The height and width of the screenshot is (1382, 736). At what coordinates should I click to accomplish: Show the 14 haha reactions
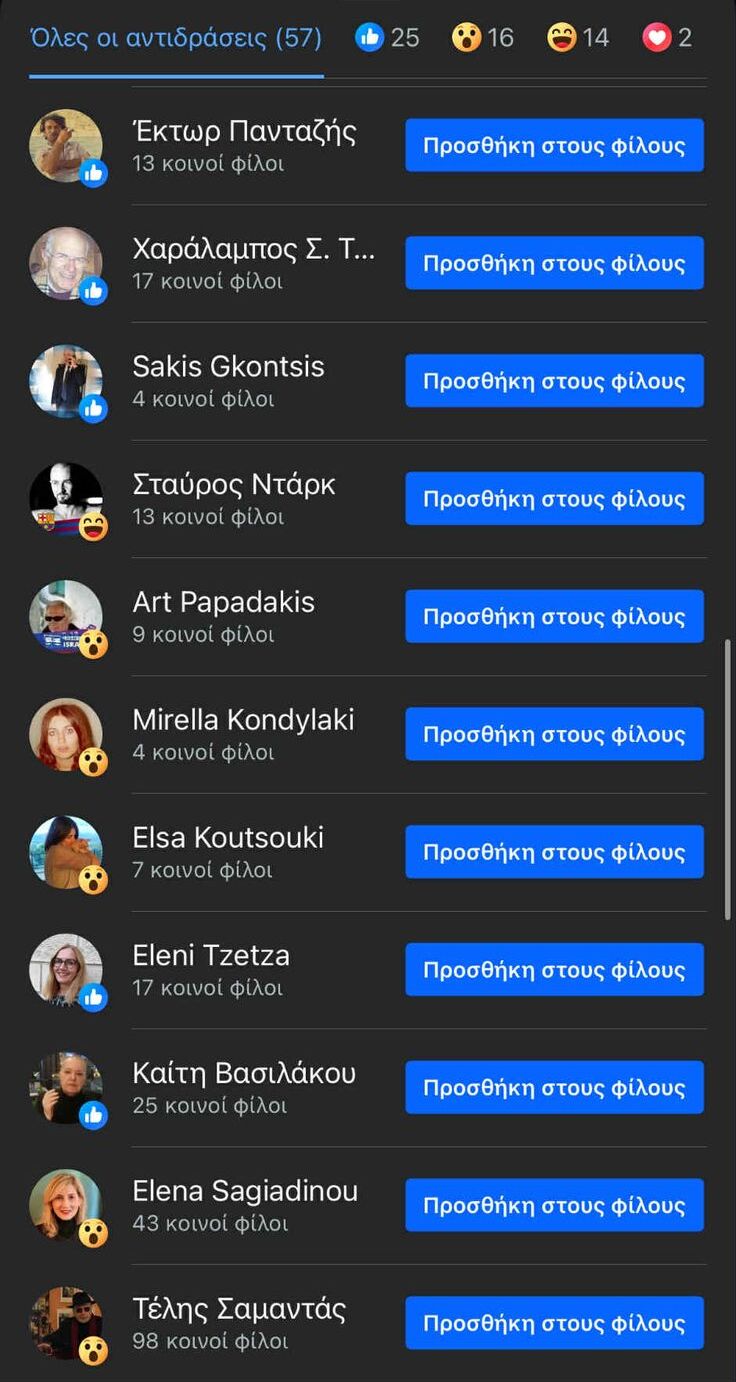pyautogui.click(x=578, y=39)
